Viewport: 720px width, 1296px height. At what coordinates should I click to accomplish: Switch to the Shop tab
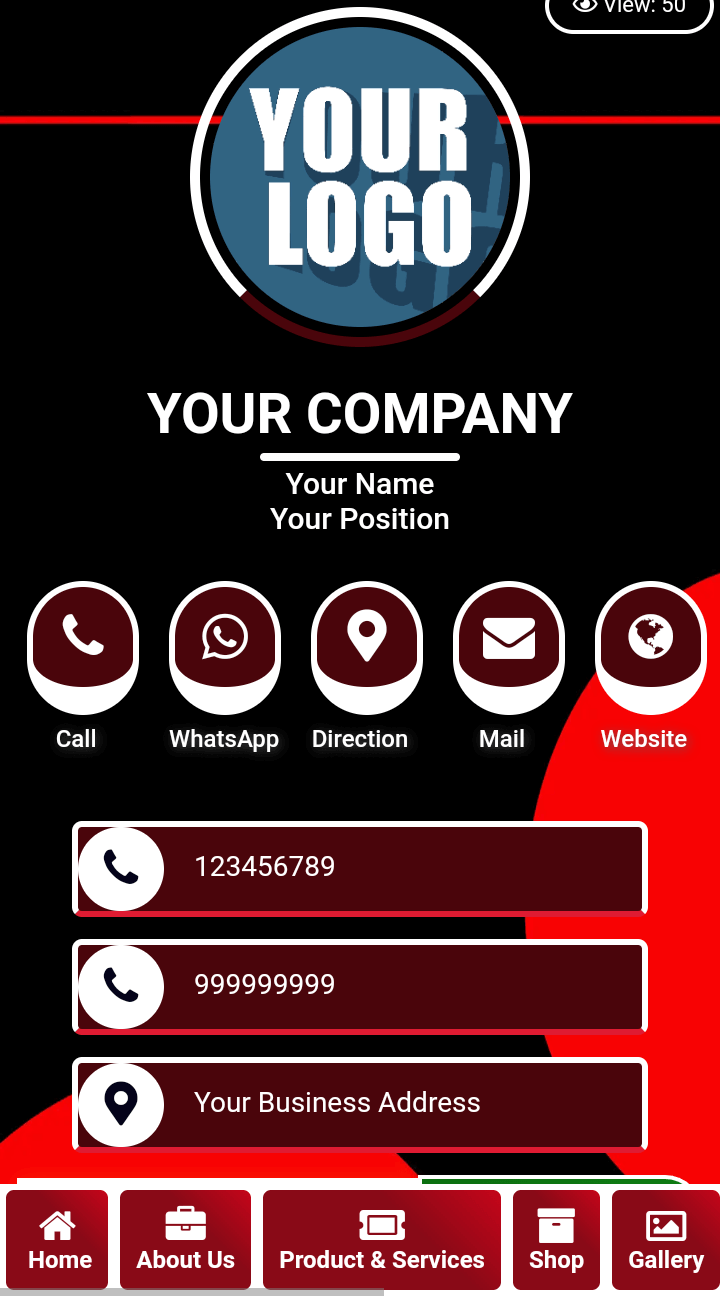click(556, 1240)
